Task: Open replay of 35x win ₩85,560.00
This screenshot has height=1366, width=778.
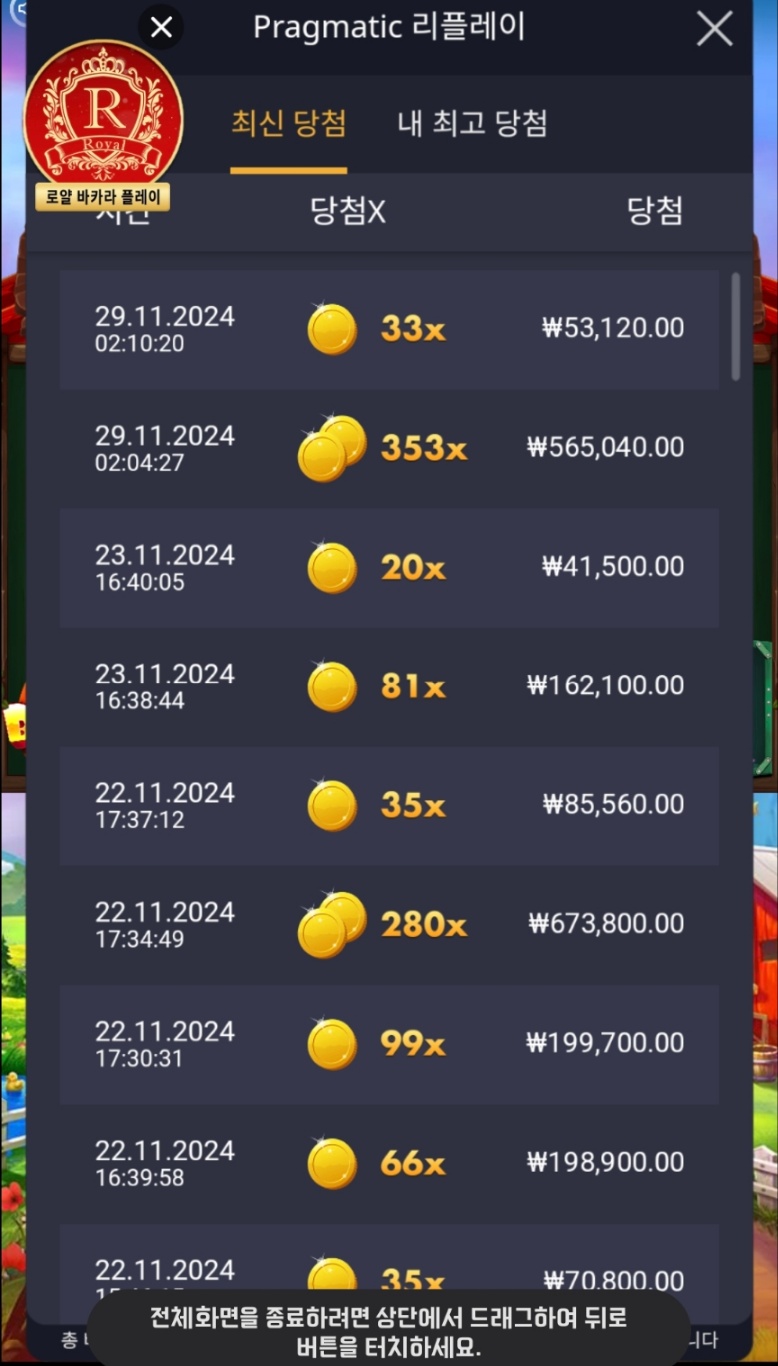Action: 389,805
